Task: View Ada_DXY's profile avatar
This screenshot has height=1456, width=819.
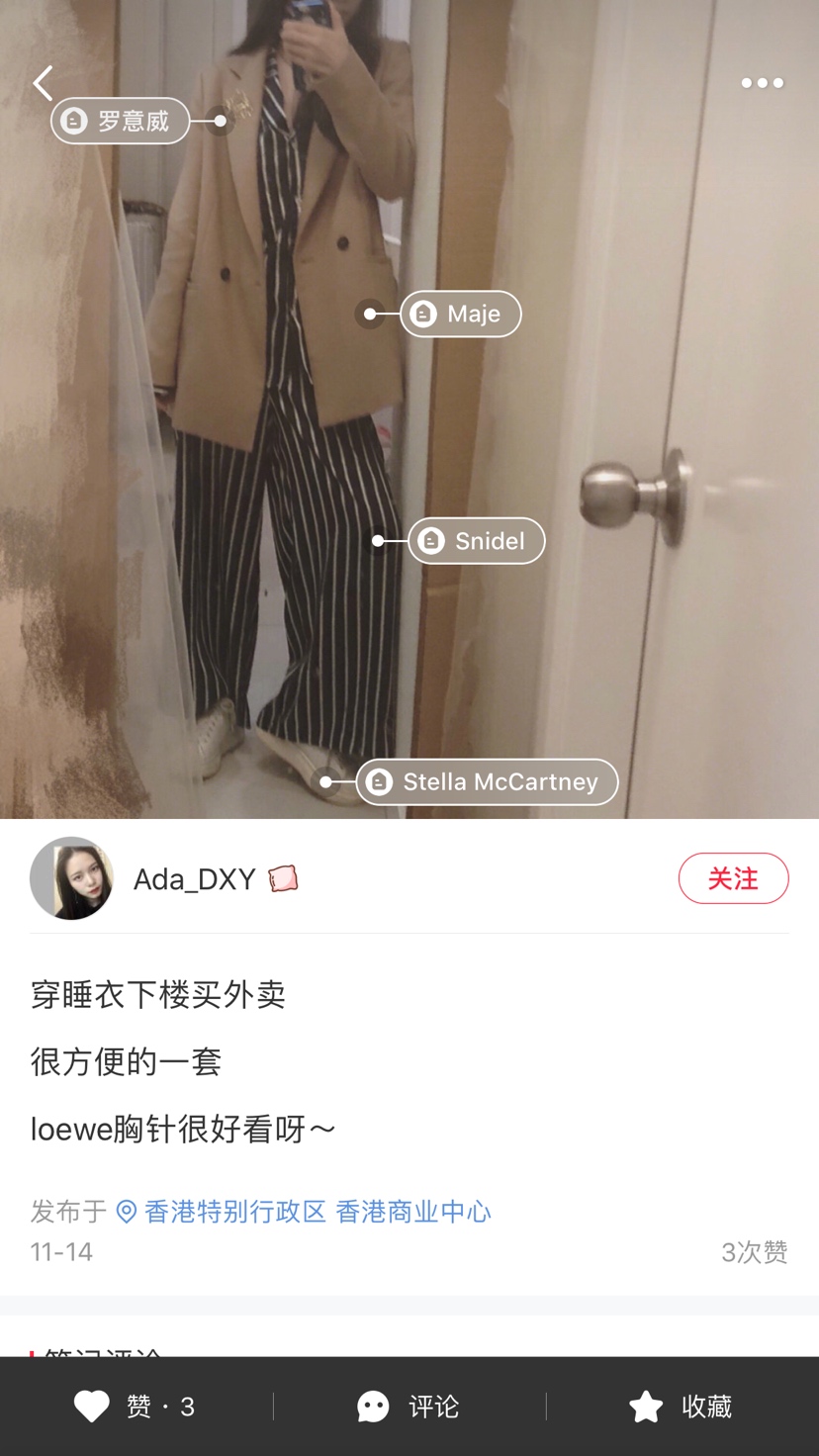Action: pos(71,878)
